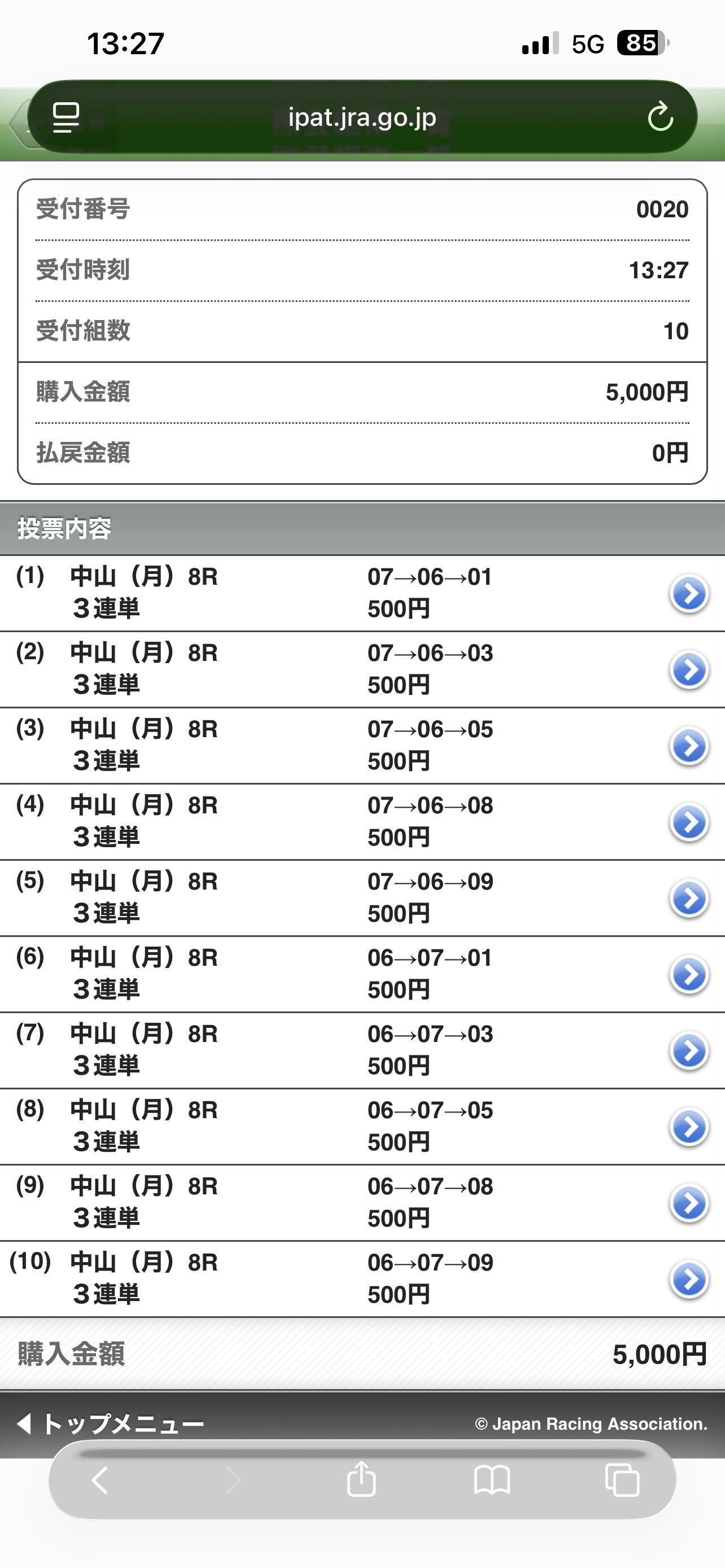Image resolution: width=725 pixels, height=1568 pixels.
Task: View details of bet 07→06→03
Action: pos(688,669)
